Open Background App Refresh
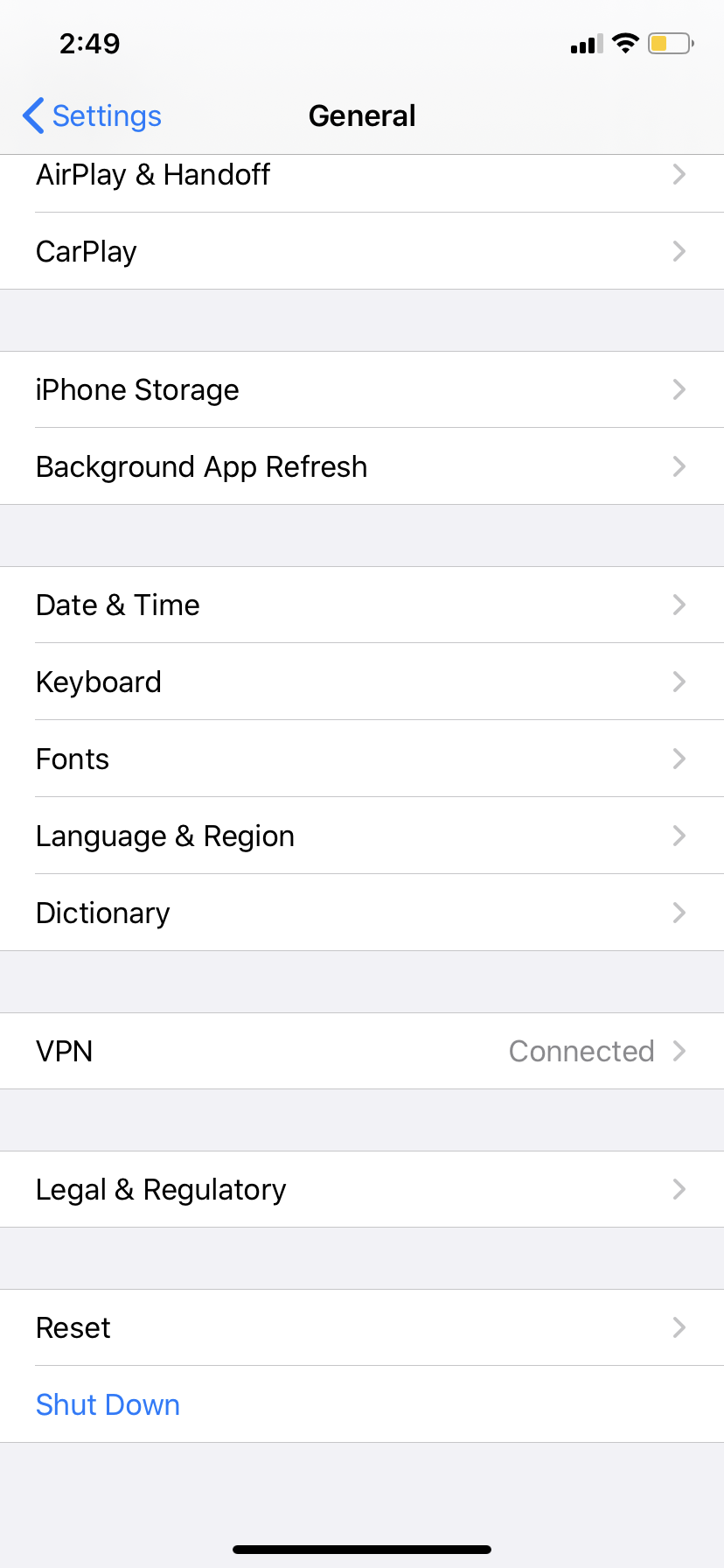The height and width of the screenshot is (1568, 724). point(362,467)
